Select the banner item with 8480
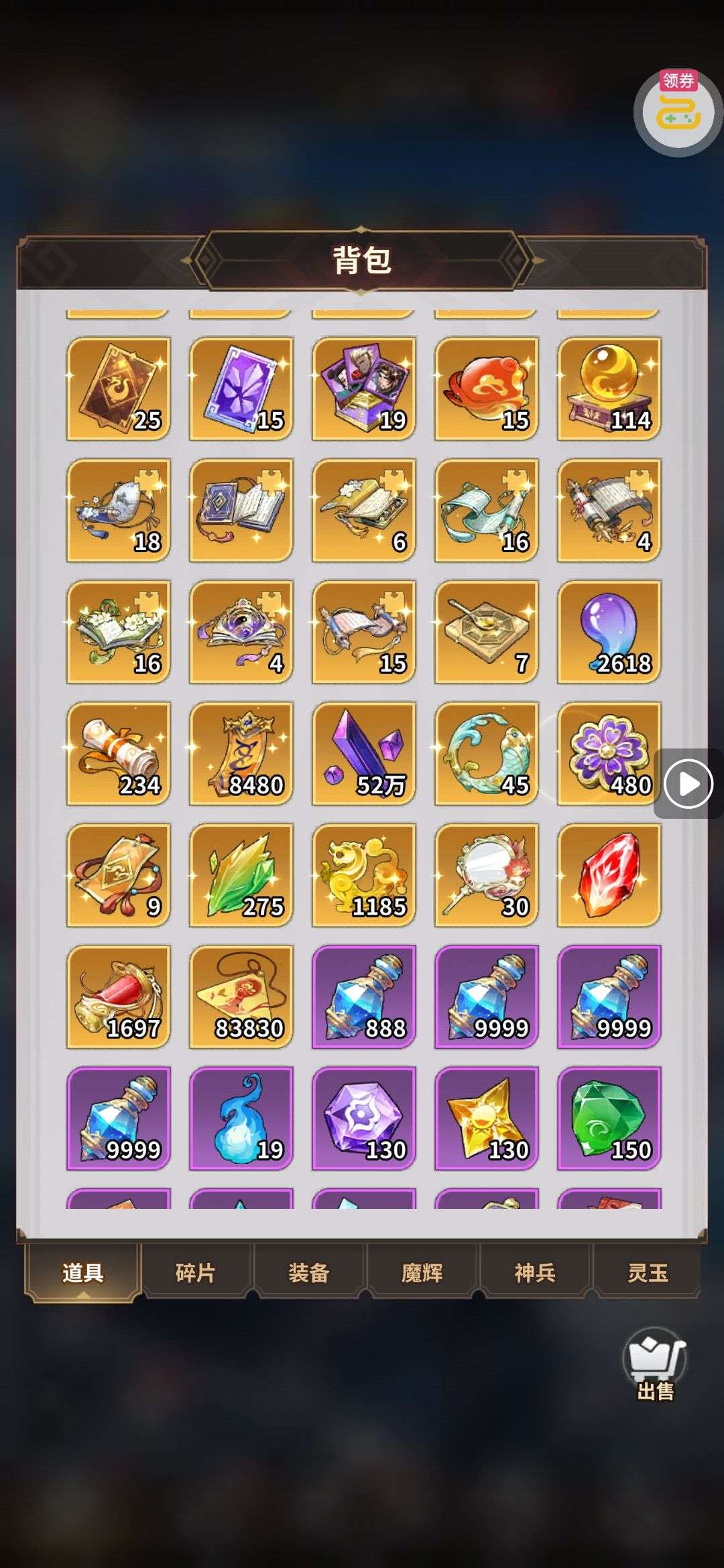This screenshot has height=1568, width=724. pos(241,753)
